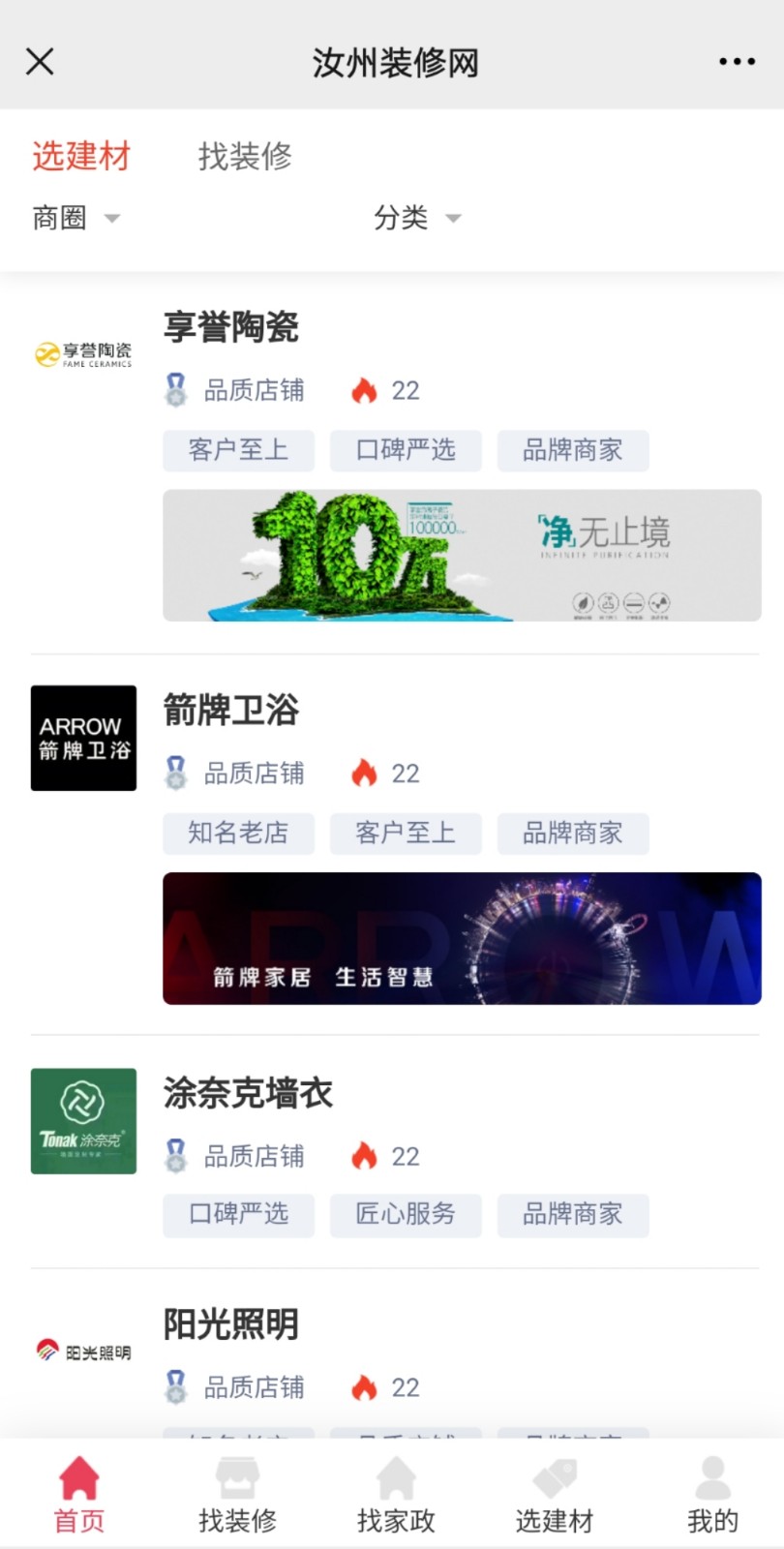Open the 涂奈克墙衣 store listing
Screen dimensions: 784x1549
coord(248,1093)
